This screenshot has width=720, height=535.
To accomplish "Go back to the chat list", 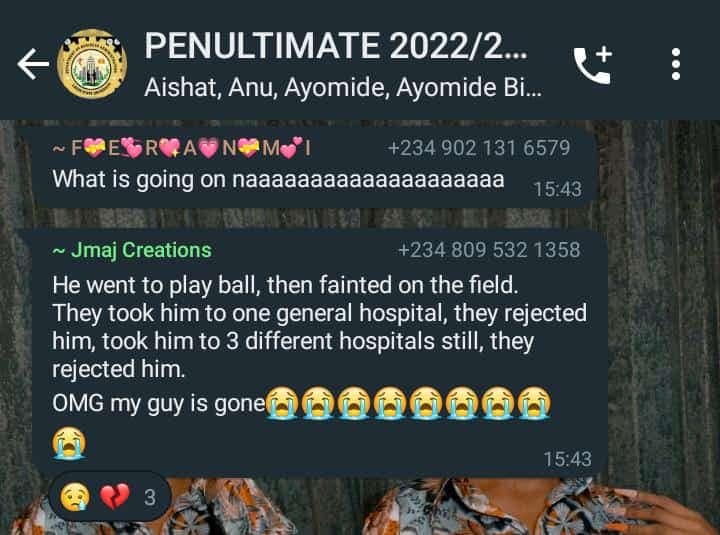I will [x=33, y=65].
